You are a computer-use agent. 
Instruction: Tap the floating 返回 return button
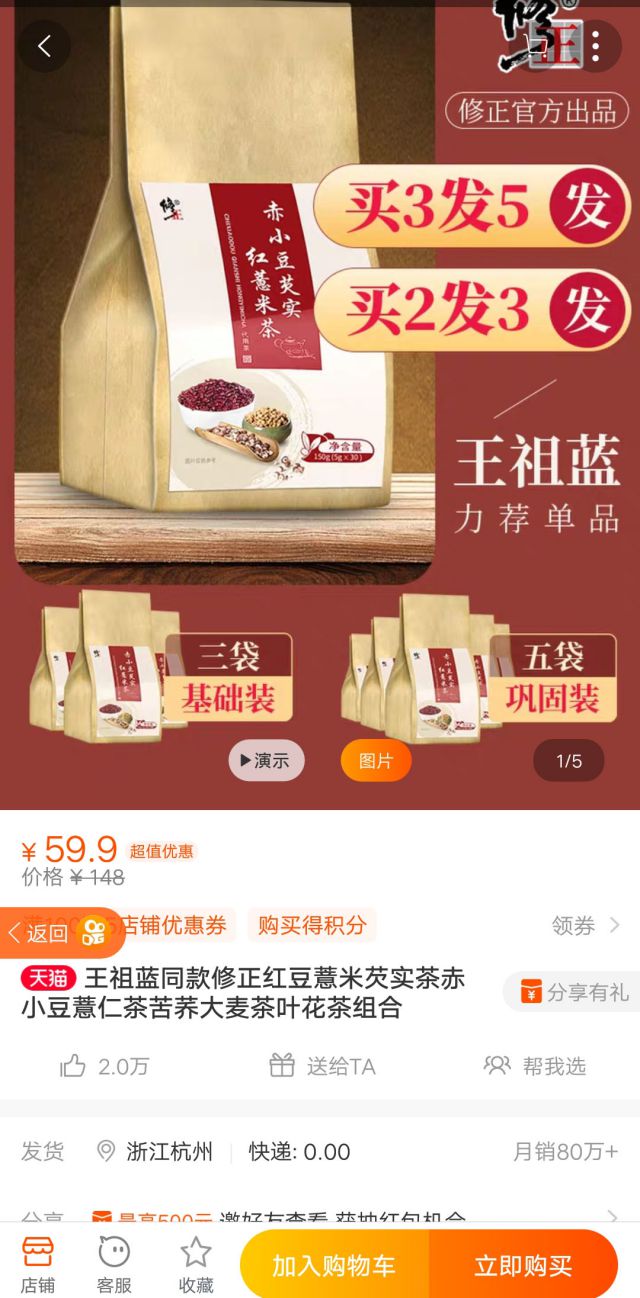pyautogui.click(x=58, y=933)
